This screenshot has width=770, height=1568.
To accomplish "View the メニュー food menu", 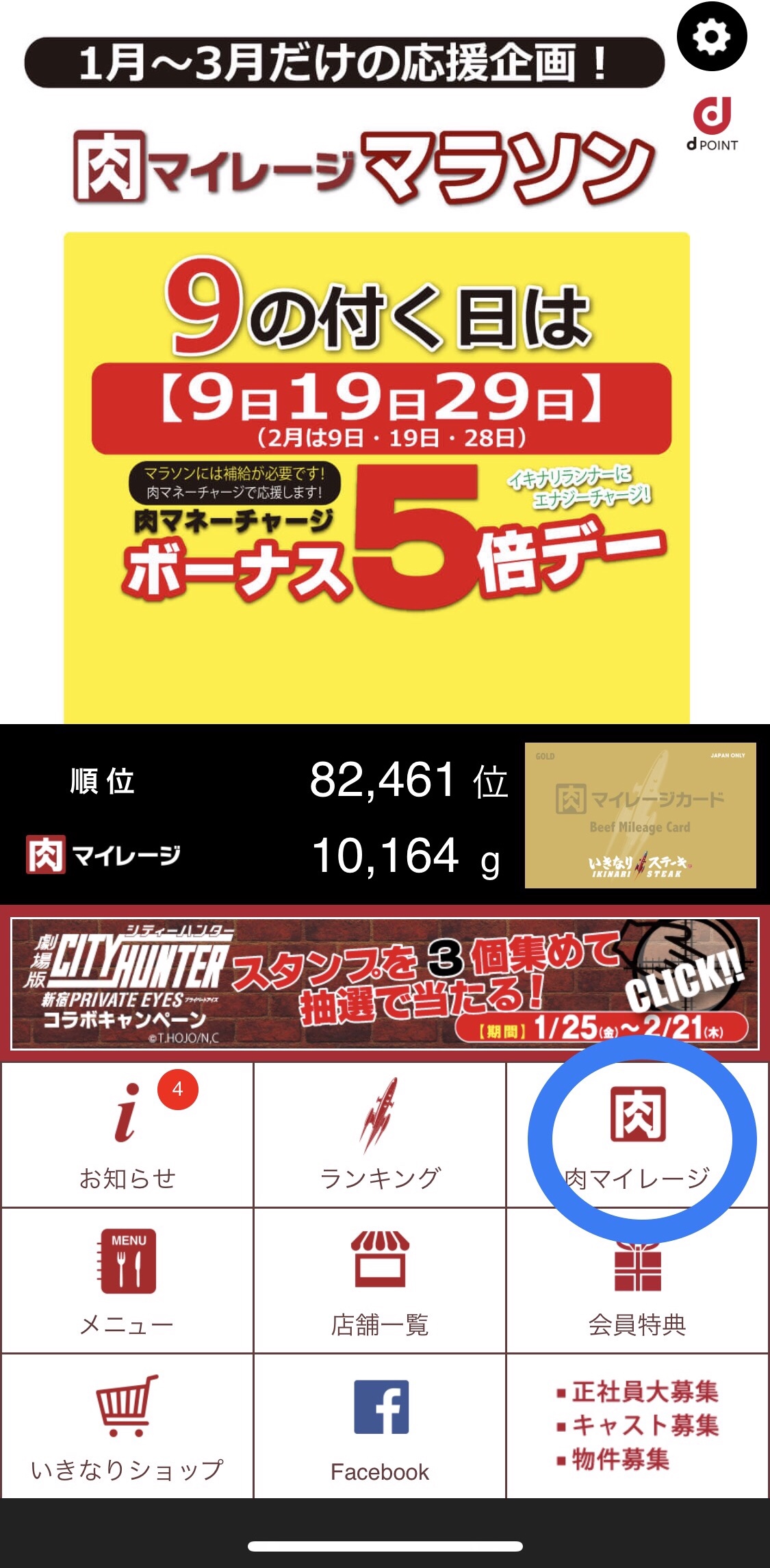I will [127, 1280].
